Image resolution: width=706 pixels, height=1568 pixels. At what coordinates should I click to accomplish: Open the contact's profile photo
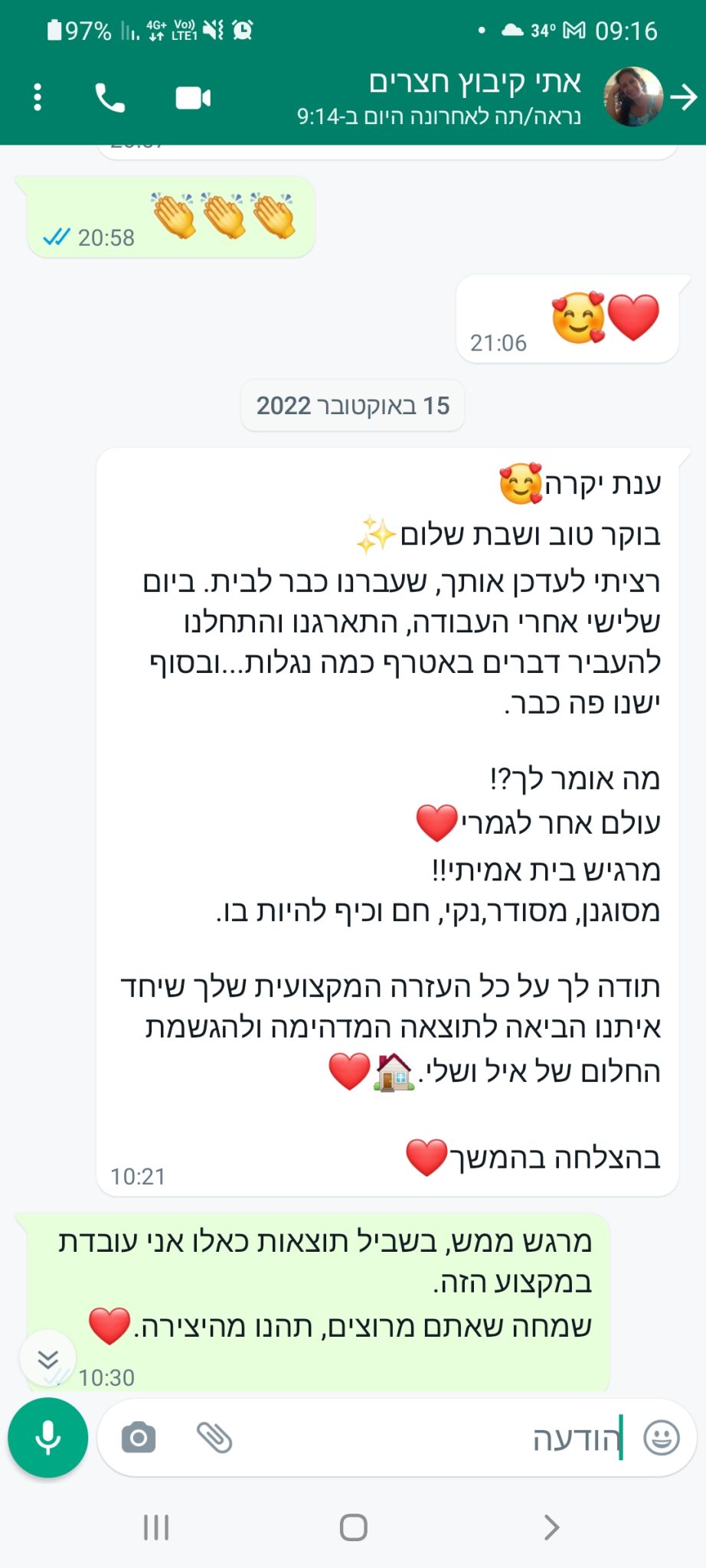click(633, 96)
